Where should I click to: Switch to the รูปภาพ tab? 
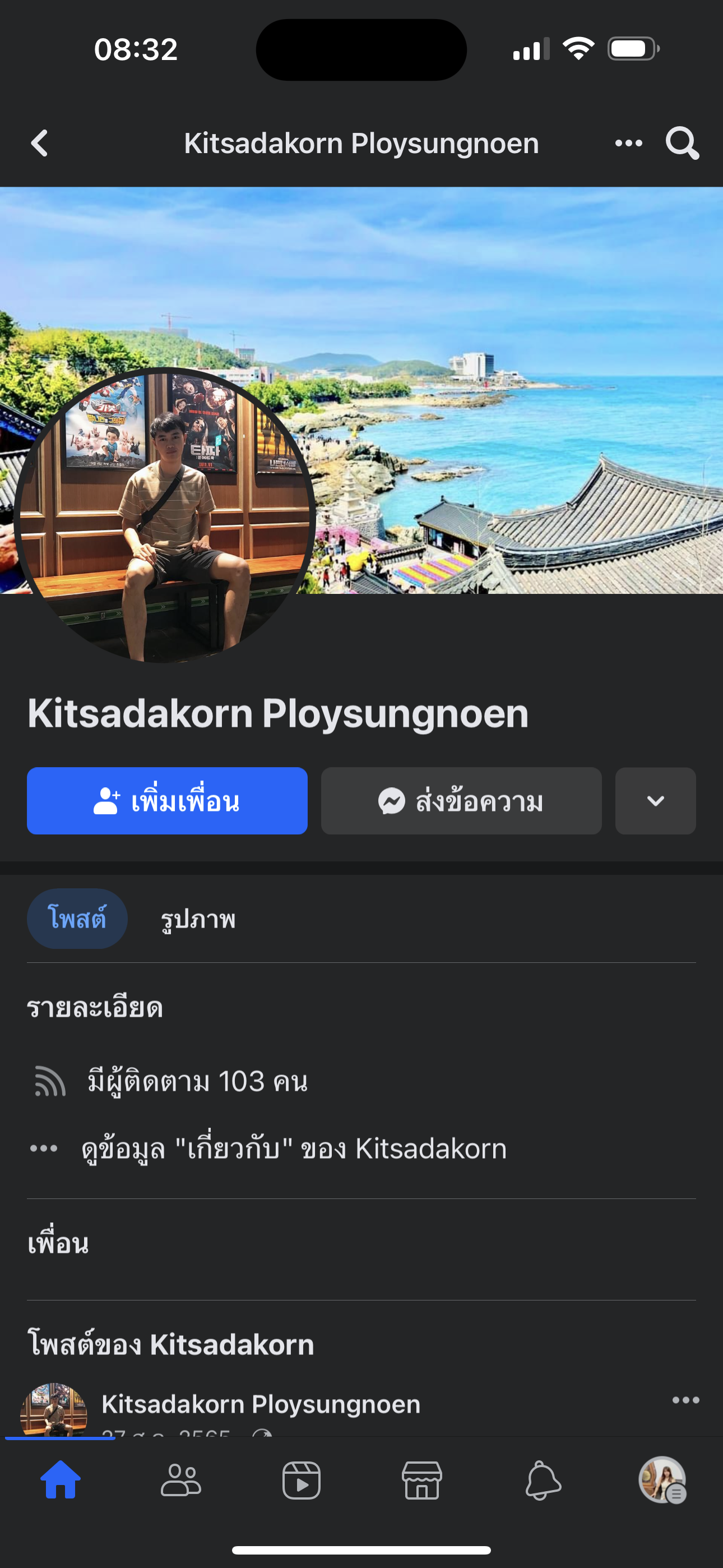click(x=198, y=919)
